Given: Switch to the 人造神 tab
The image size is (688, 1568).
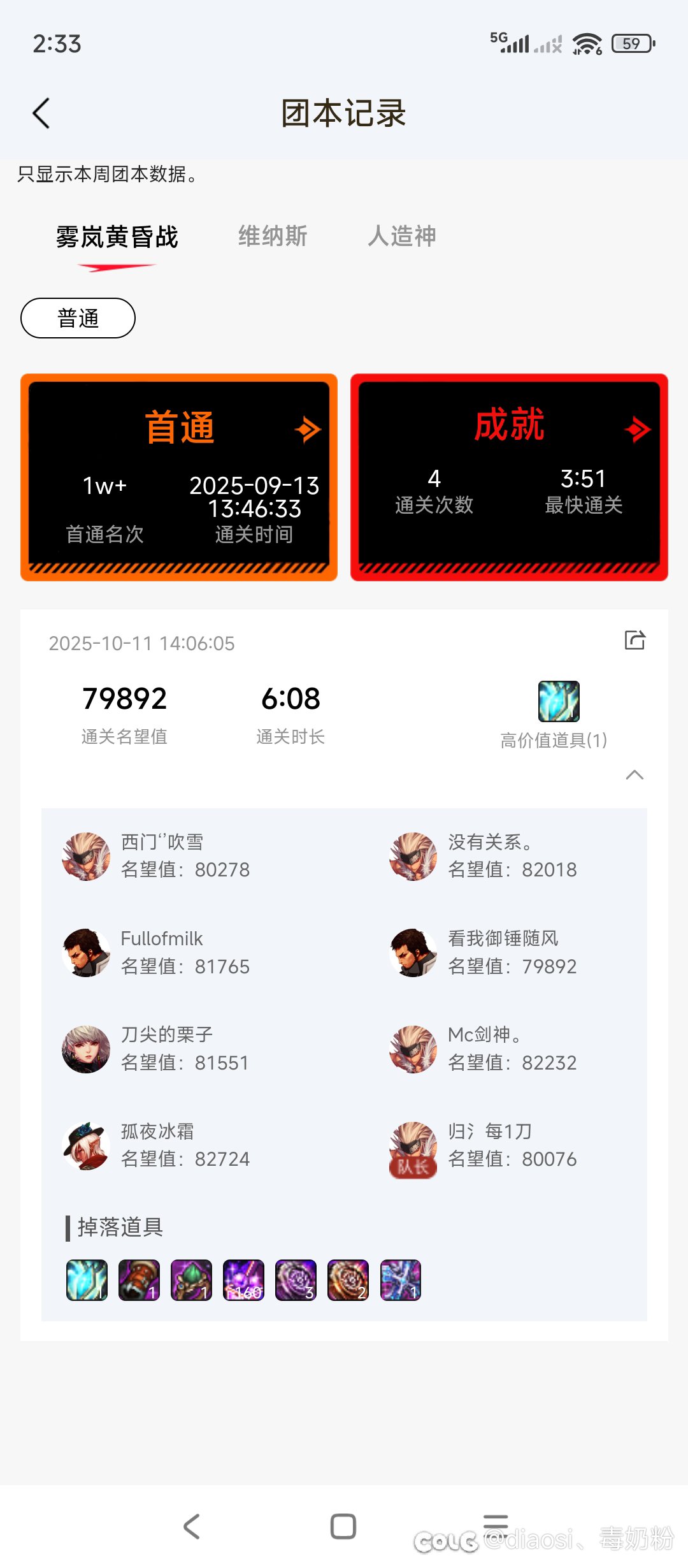Looking at the screenshot, I should click(402, 236).
